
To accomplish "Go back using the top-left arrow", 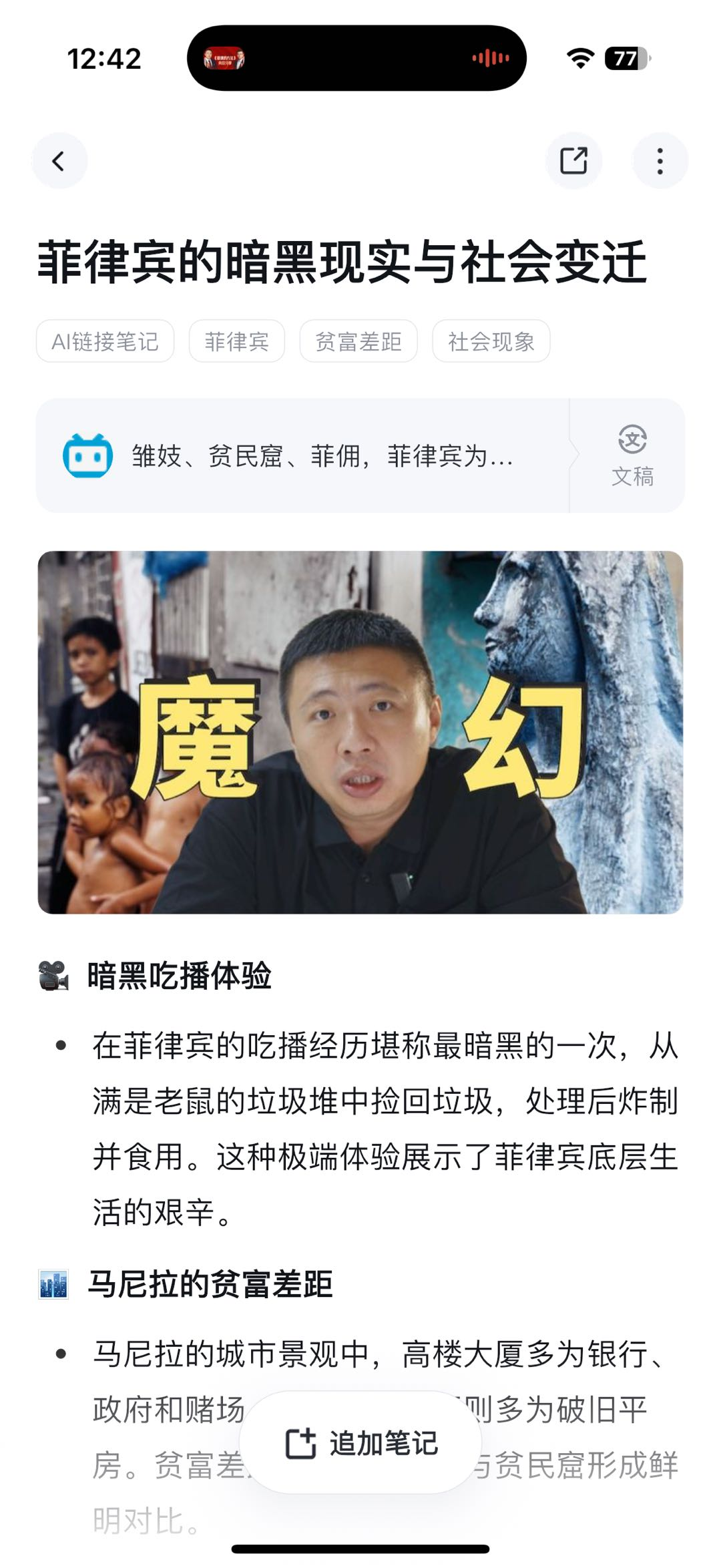I will [59, 161].
